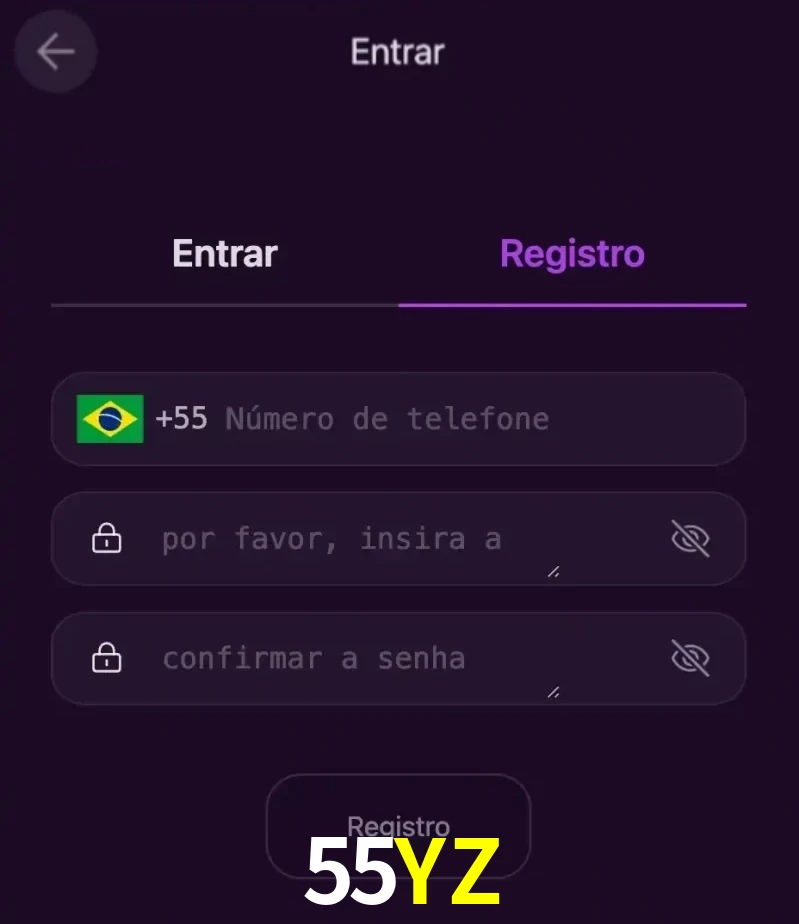Toggle password visibility for the first password entry
This screenshot has width=799, height=924.
[691, 538]
